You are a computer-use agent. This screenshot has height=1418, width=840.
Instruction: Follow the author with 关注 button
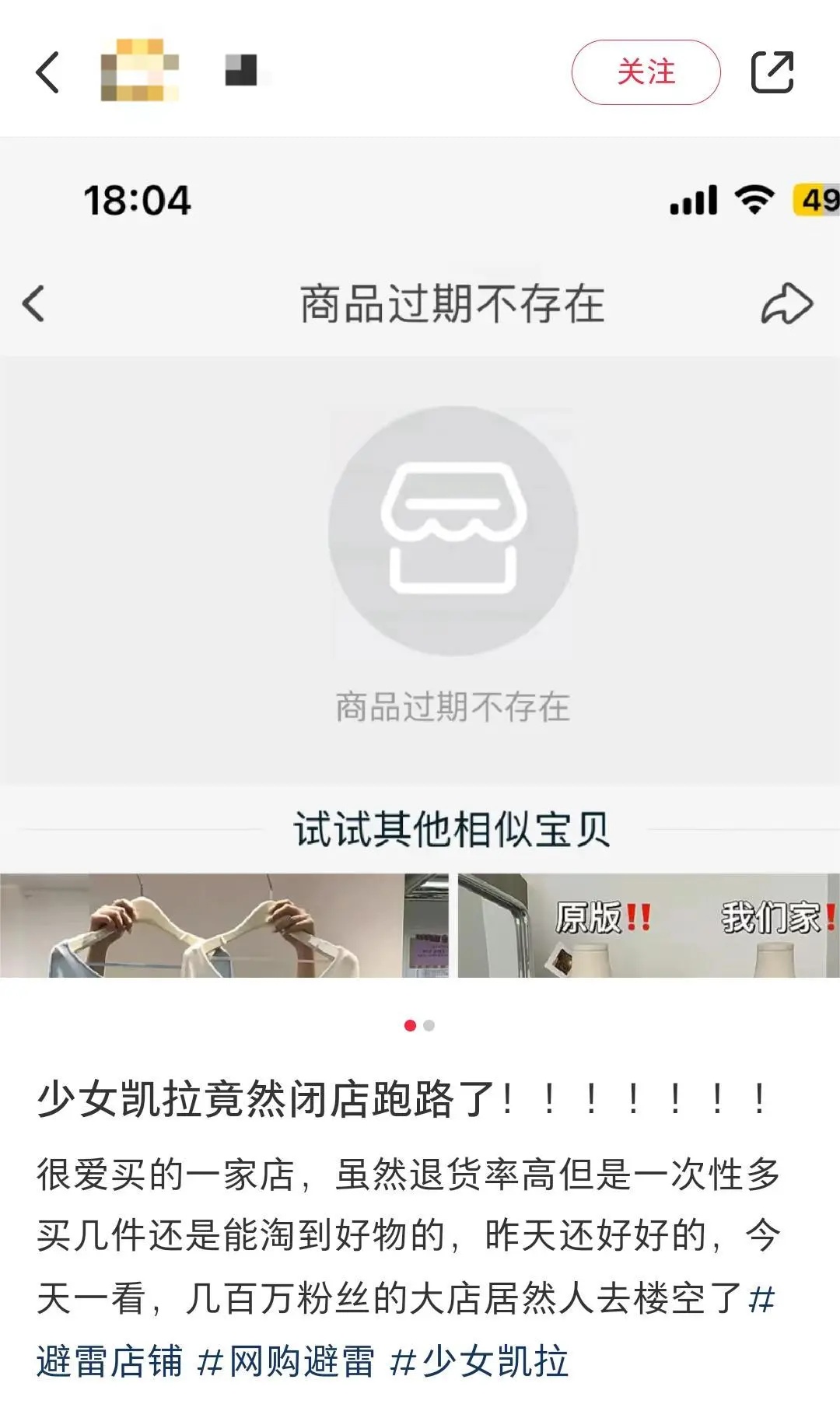[646, 72]
